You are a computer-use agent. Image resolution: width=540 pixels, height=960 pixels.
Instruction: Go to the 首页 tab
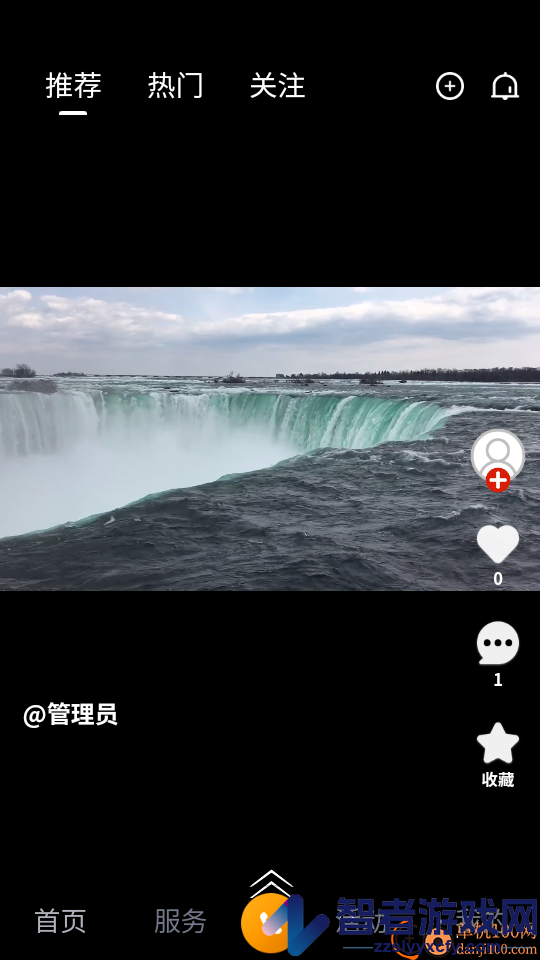pyautogui.click(x=60, y=921)
